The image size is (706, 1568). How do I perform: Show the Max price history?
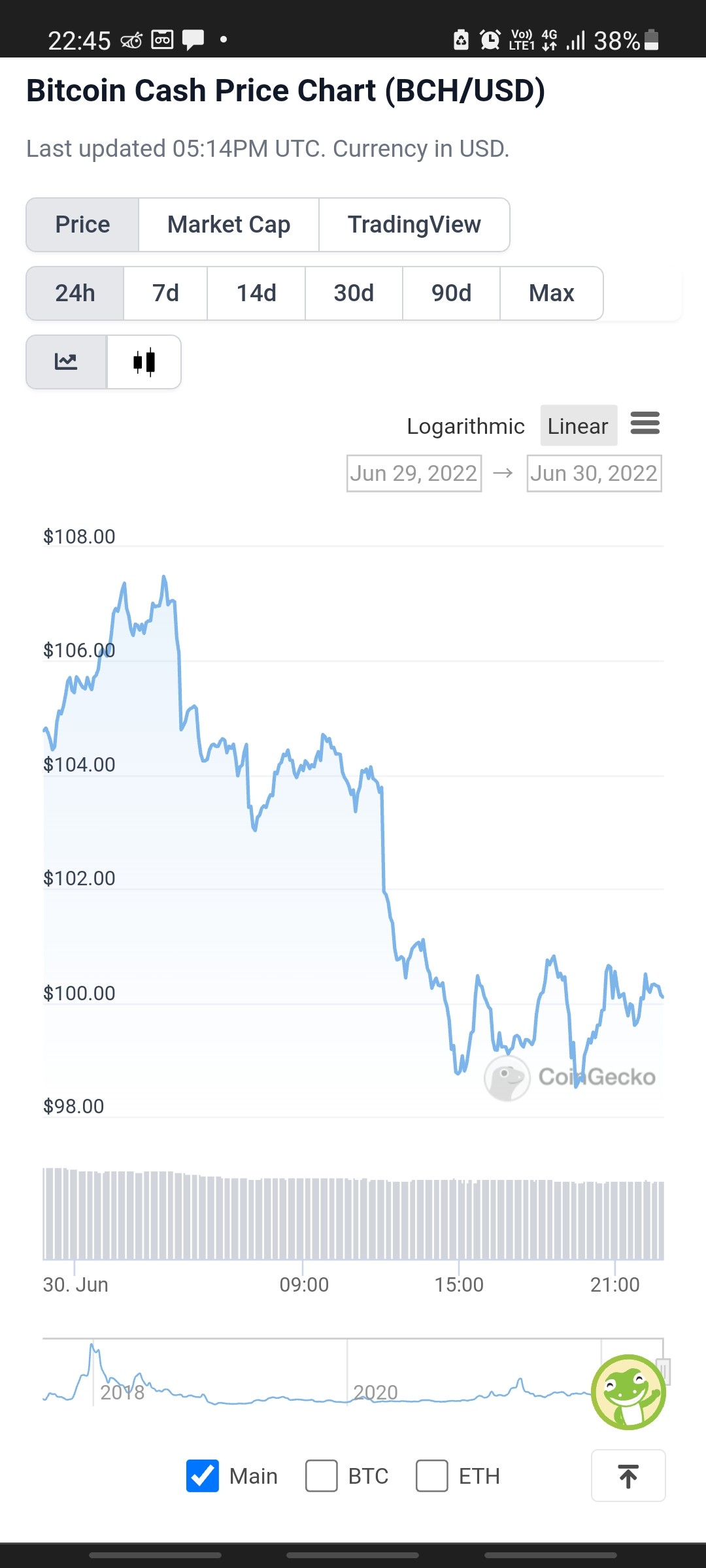552,293
